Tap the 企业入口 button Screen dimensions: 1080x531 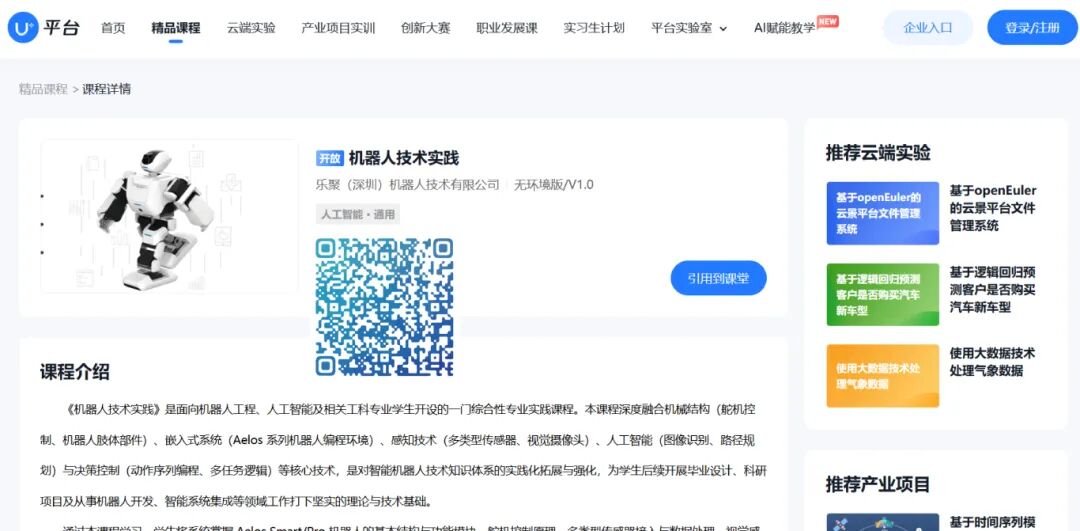[x=927, y=28]
